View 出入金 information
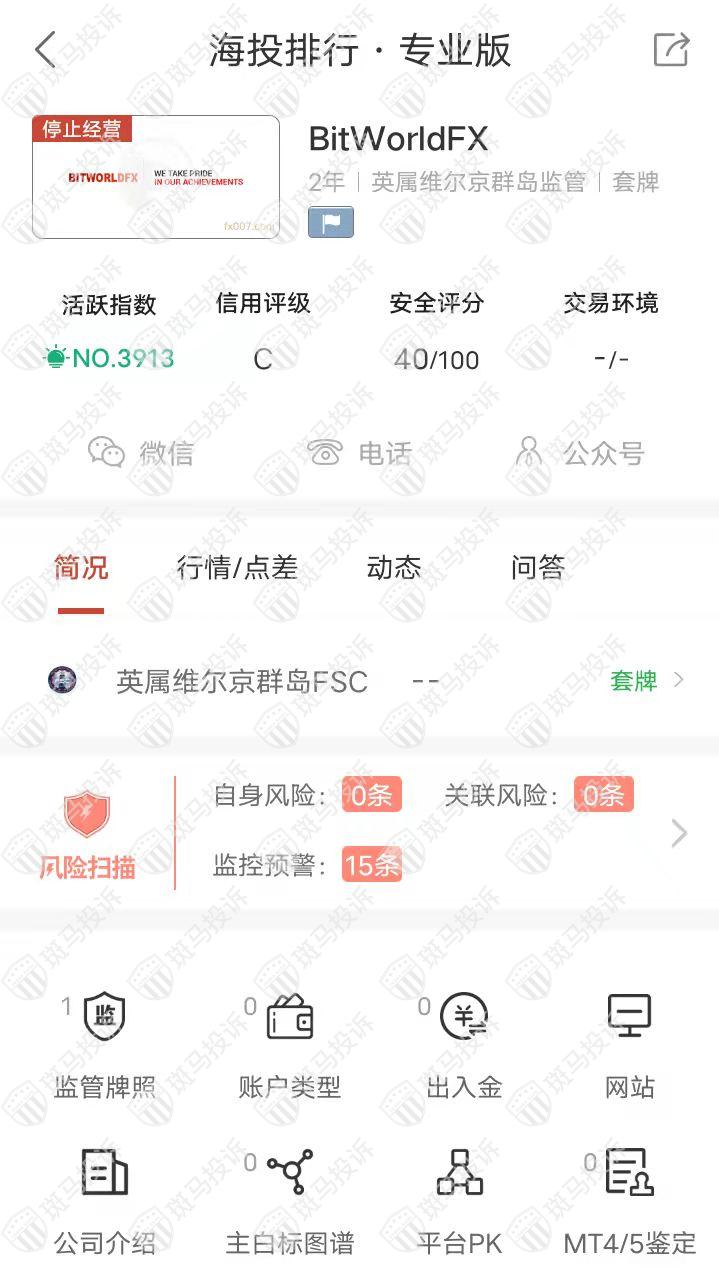The height and width of the screenshot is (1281, 719). coord(464,1045)
